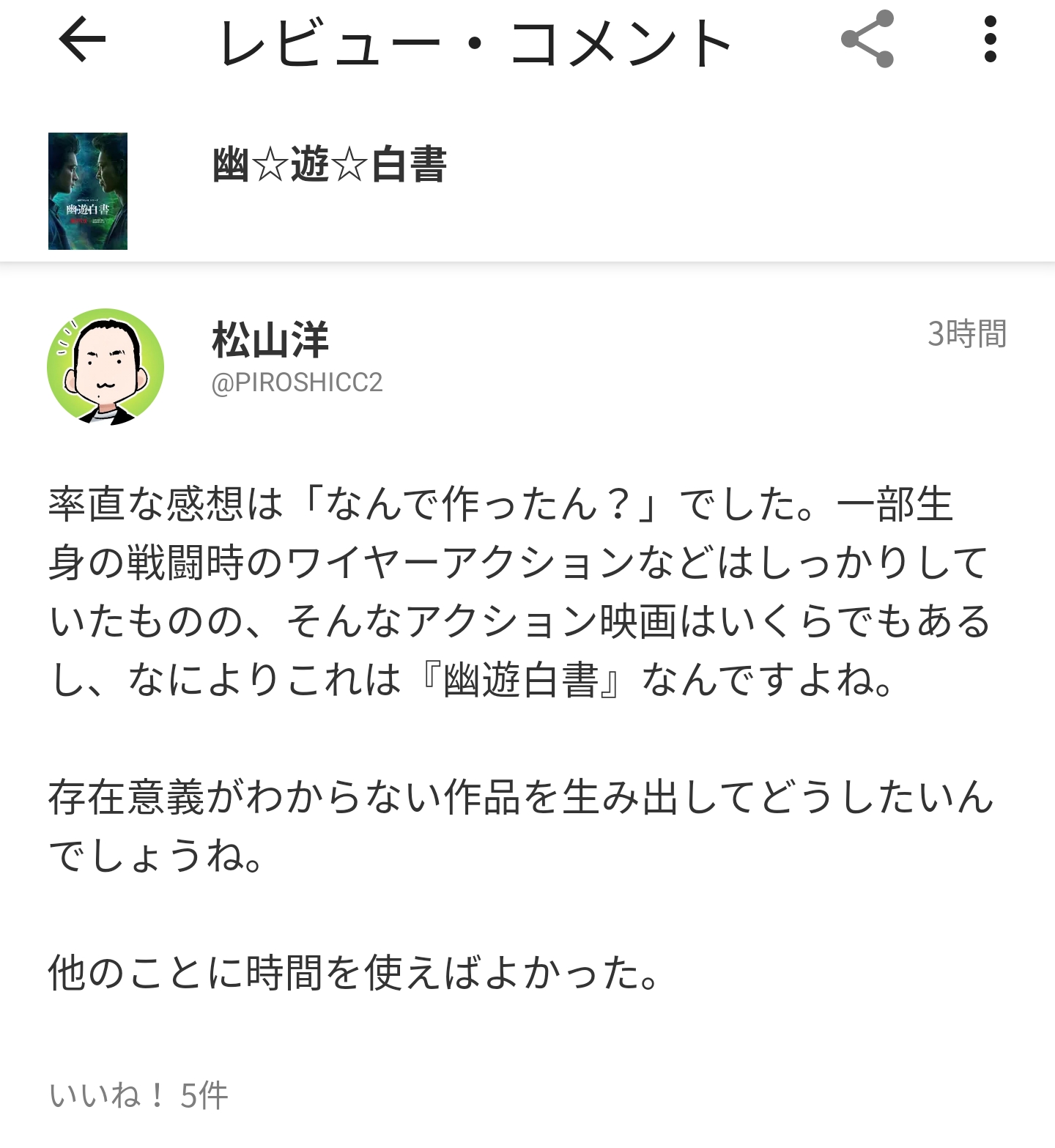View 松山洋's profile avatar
This screenshot has width=1055, height=1148.
[x=105, y=367]
